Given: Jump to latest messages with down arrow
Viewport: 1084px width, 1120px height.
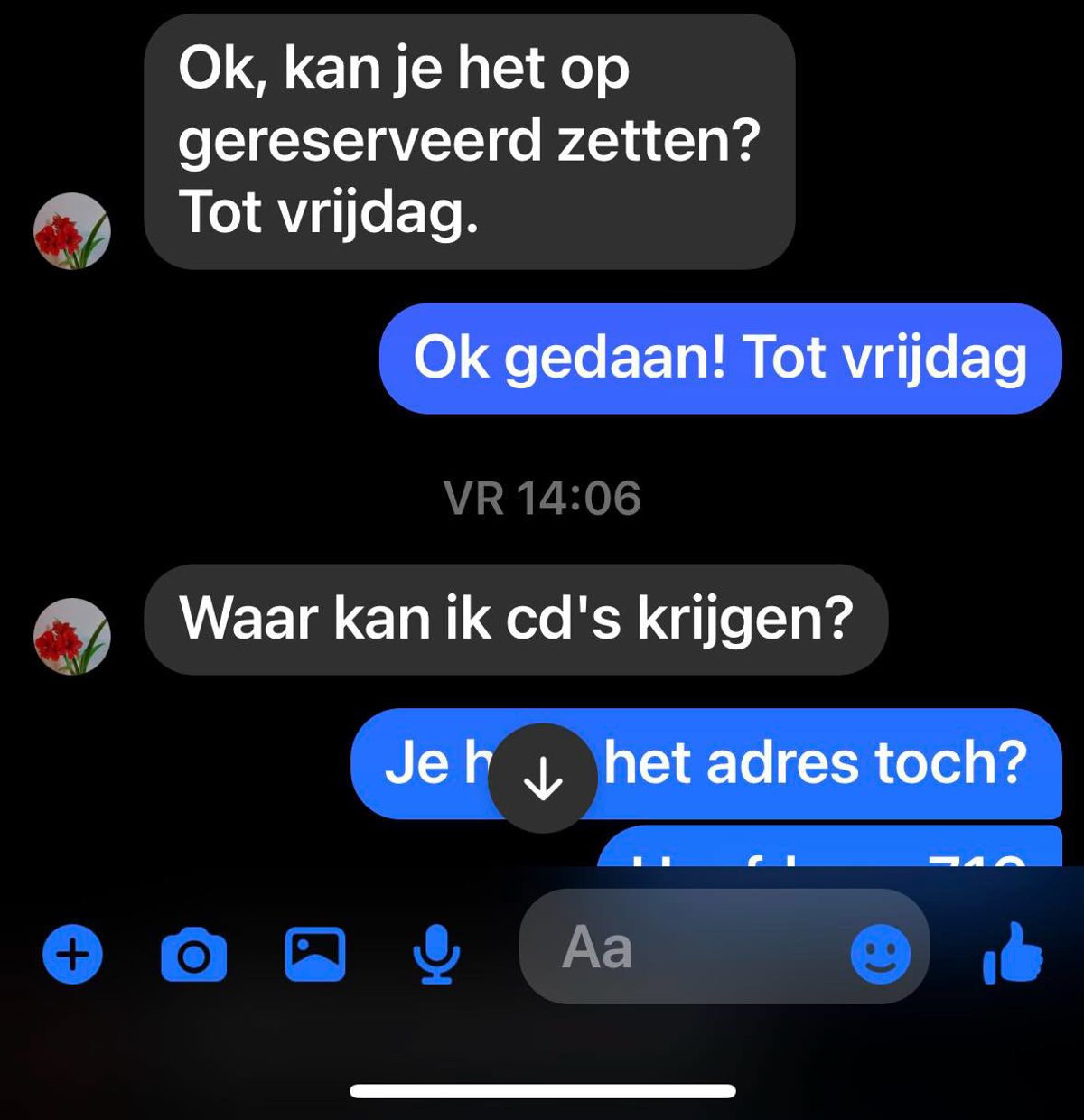Looking at the screenshot, I should click(x=543, y=779).
